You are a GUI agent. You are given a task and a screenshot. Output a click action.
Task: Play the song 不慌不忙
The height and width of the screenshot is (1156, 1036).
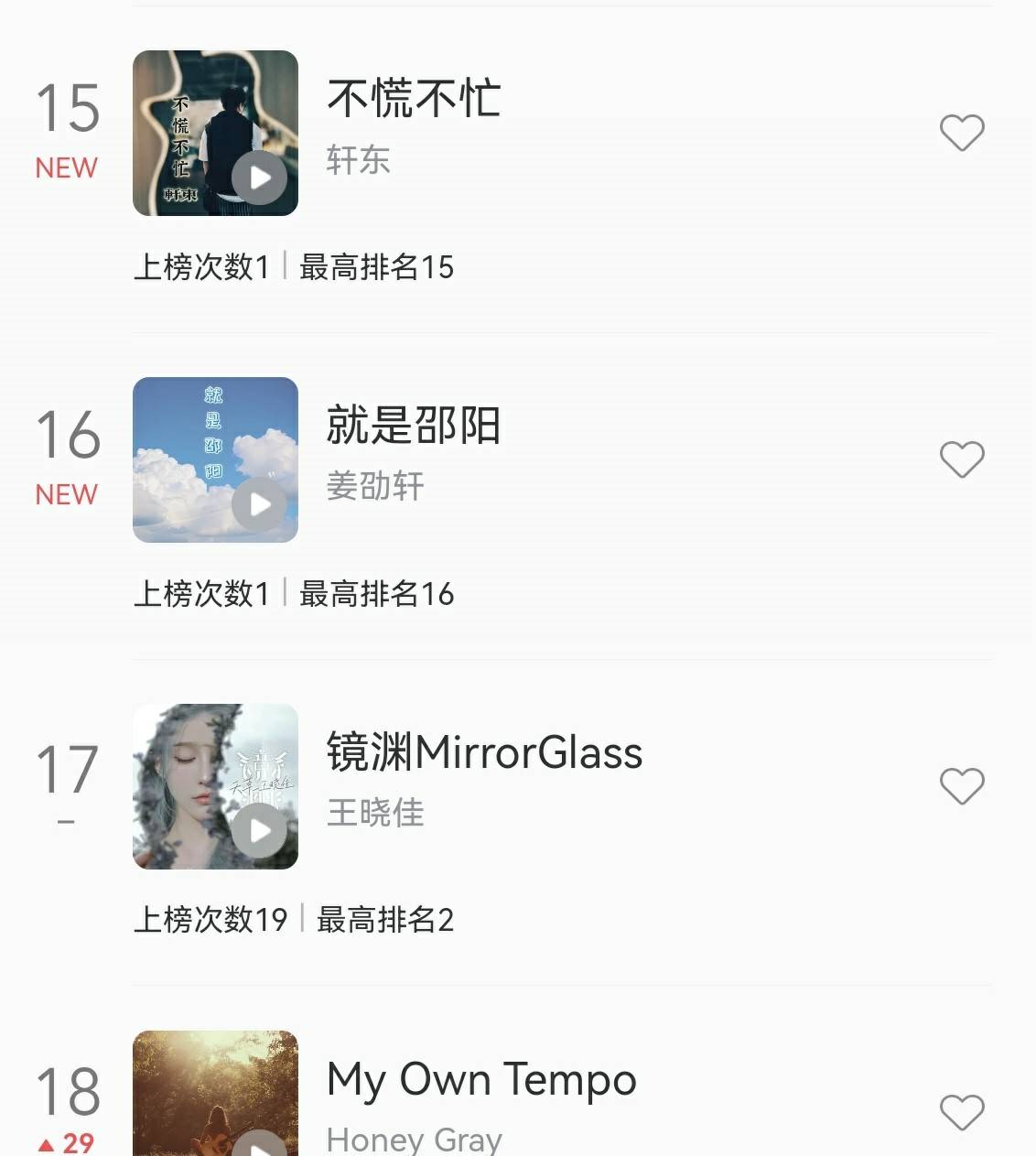pyautogui.click(x=260, y=178)
